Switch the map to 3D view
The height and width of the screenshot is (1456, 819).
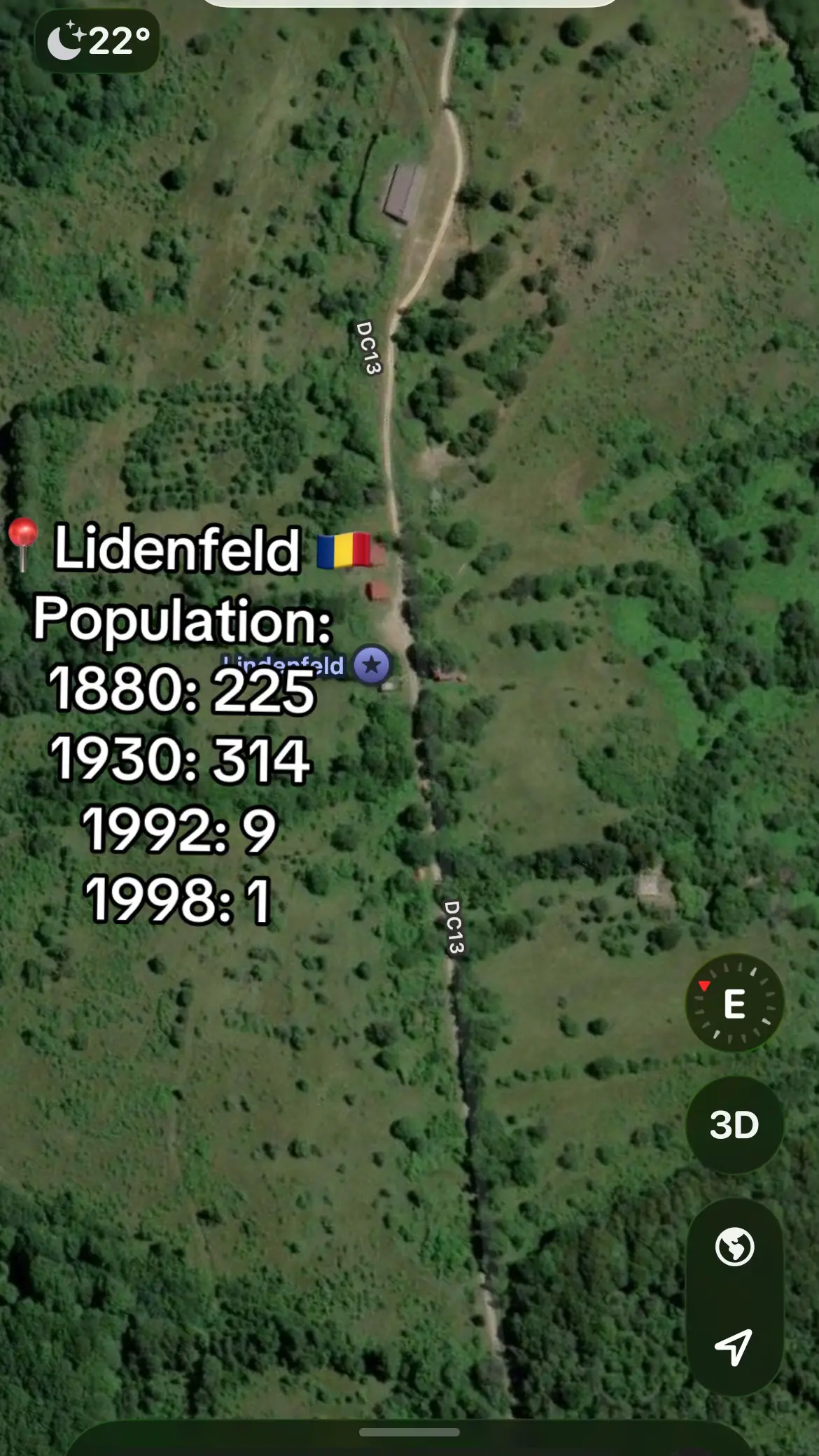(734, 1125)
